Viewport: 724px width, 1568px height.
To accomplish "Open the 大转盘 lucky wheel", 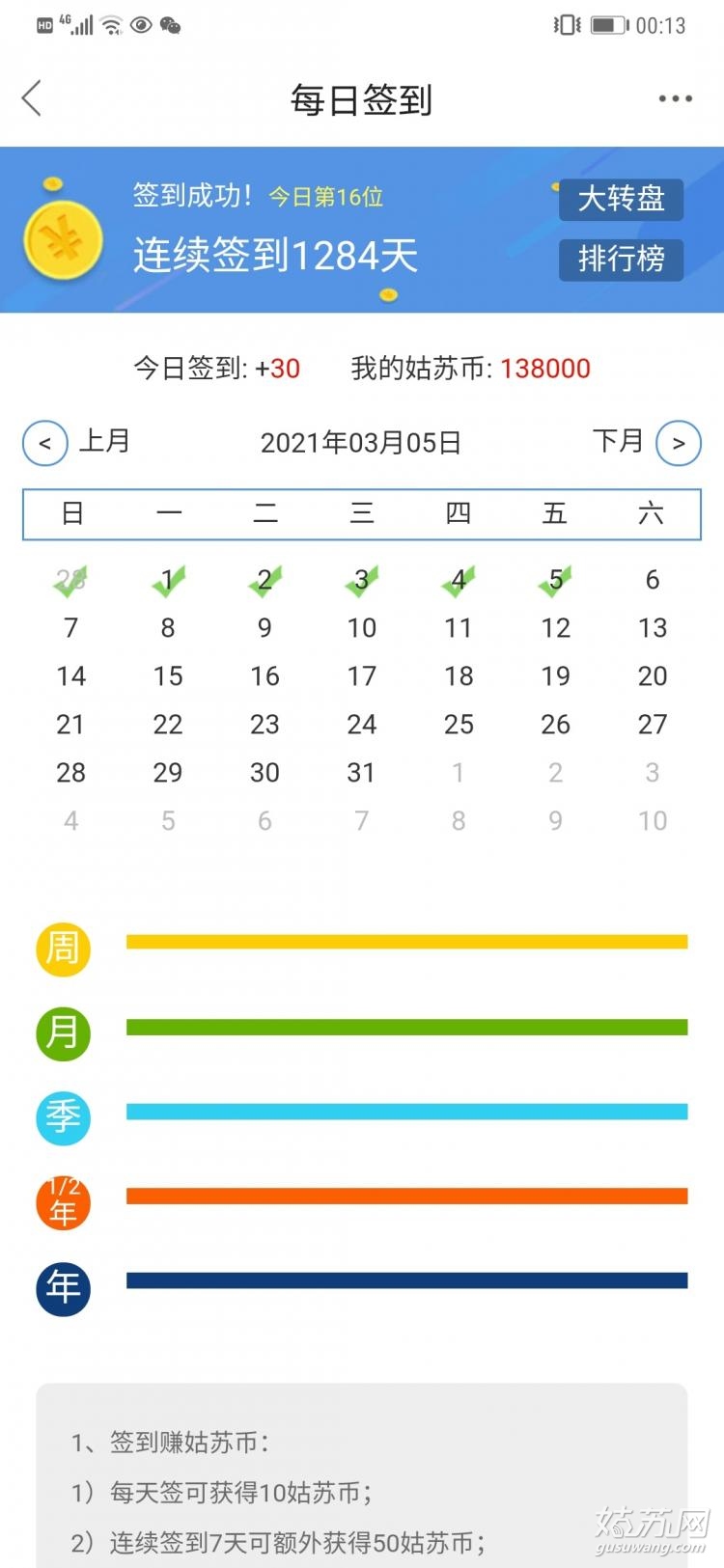I will click(x=621, y=199).
